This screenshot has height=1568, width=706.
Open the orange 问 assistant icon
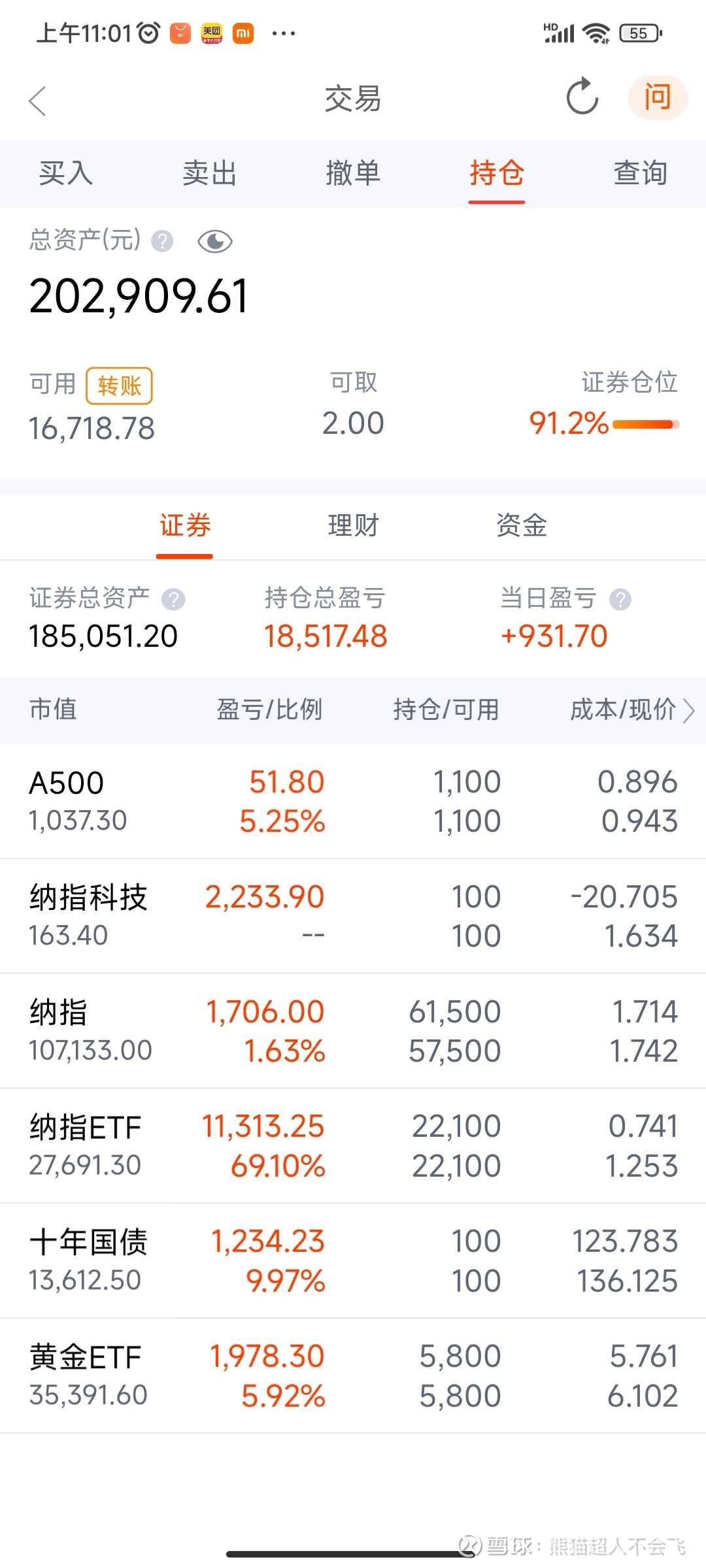coord(657,97)
